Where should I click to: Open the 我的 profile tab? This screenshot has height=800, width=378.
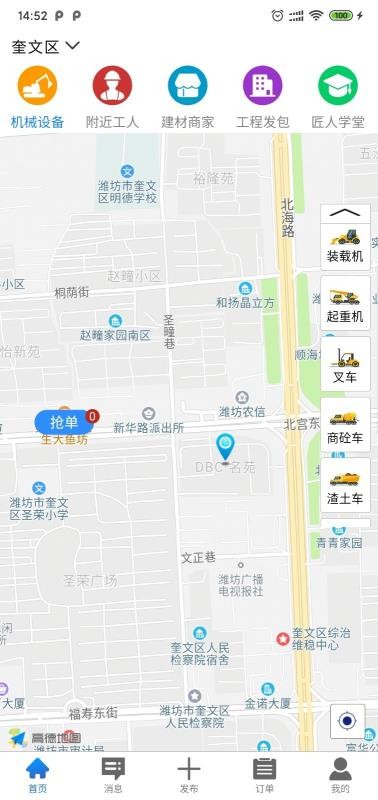click(340, 776)
